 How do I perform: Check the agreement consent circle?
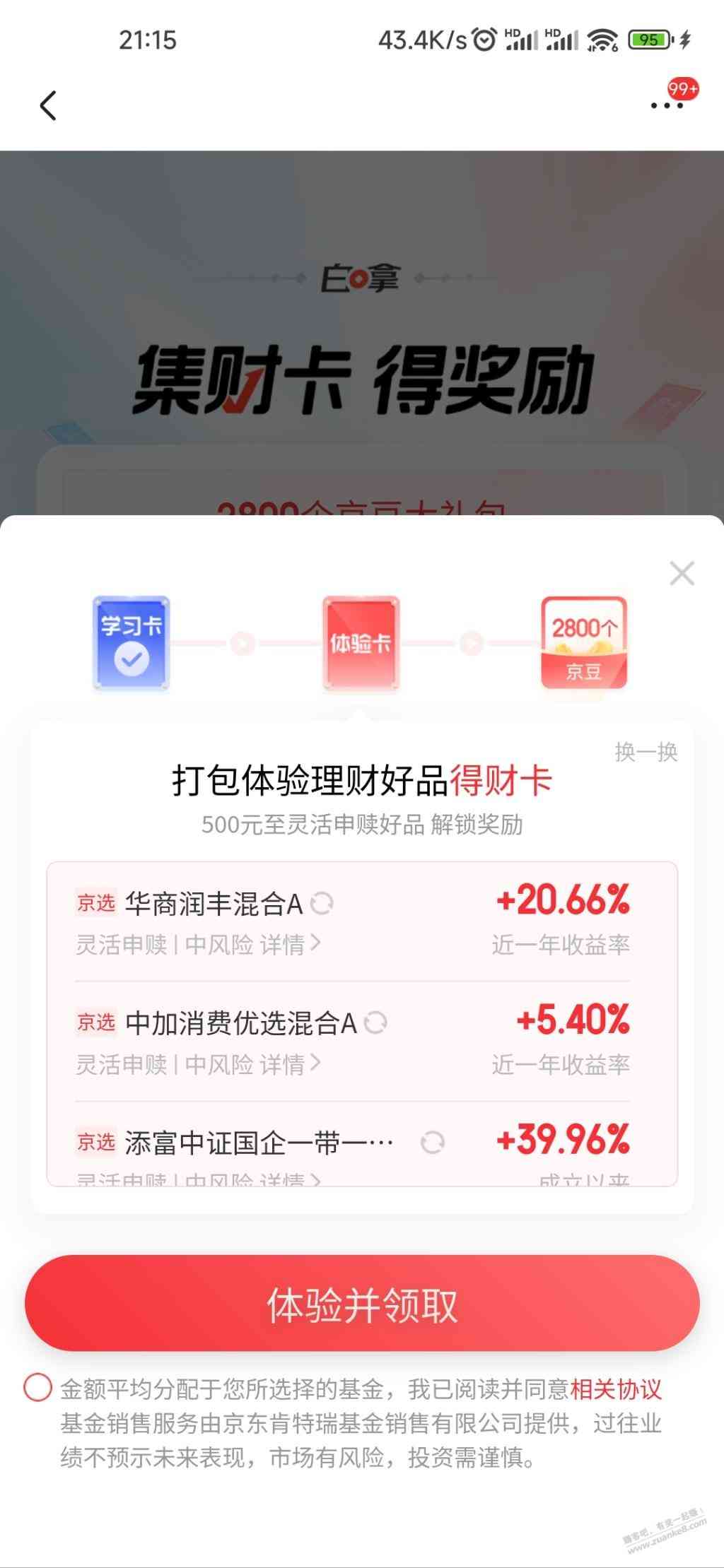(37, 1387)
